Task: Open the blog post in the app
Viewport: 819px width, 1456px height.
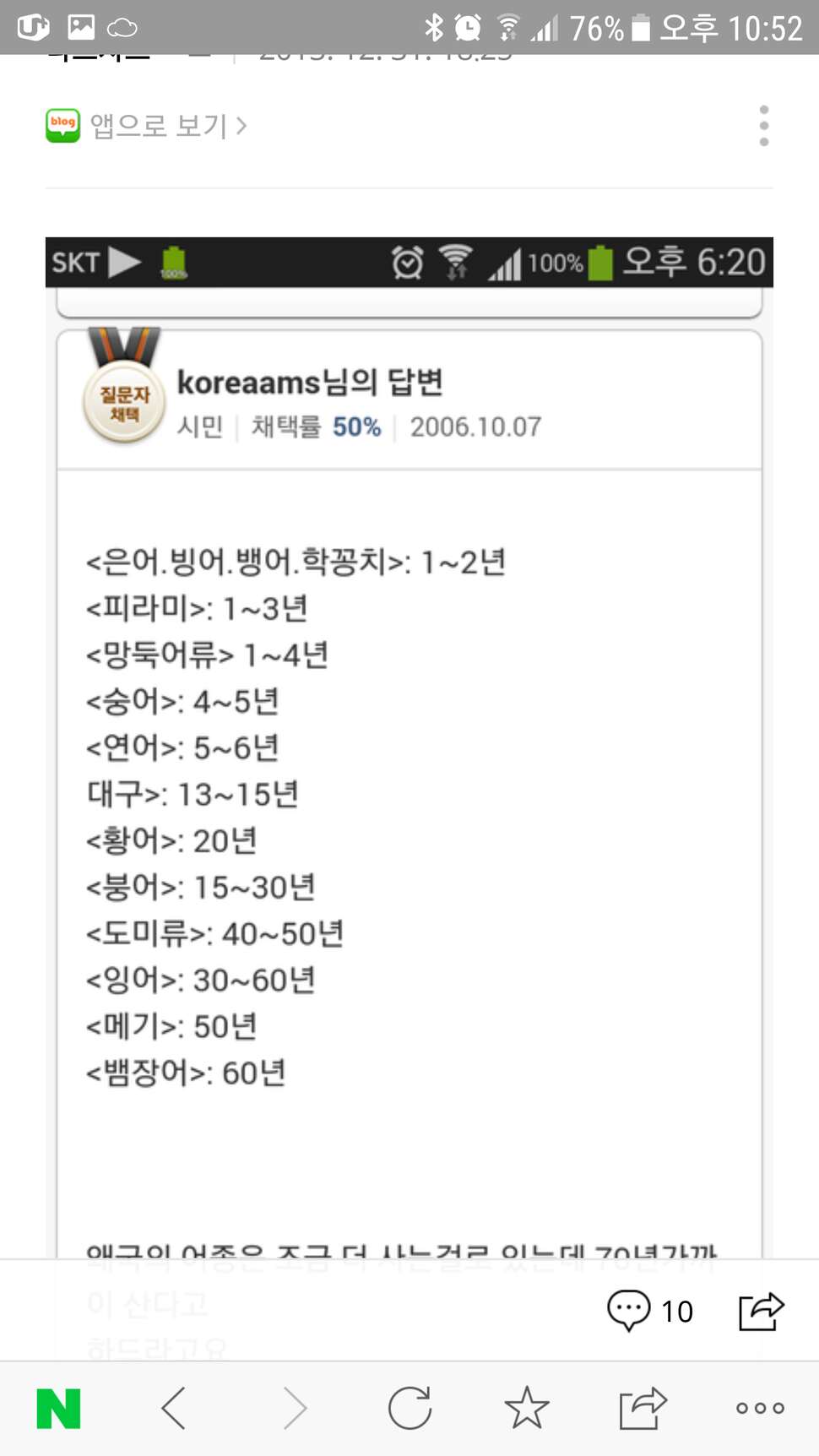Action: (x=146, y=126)
